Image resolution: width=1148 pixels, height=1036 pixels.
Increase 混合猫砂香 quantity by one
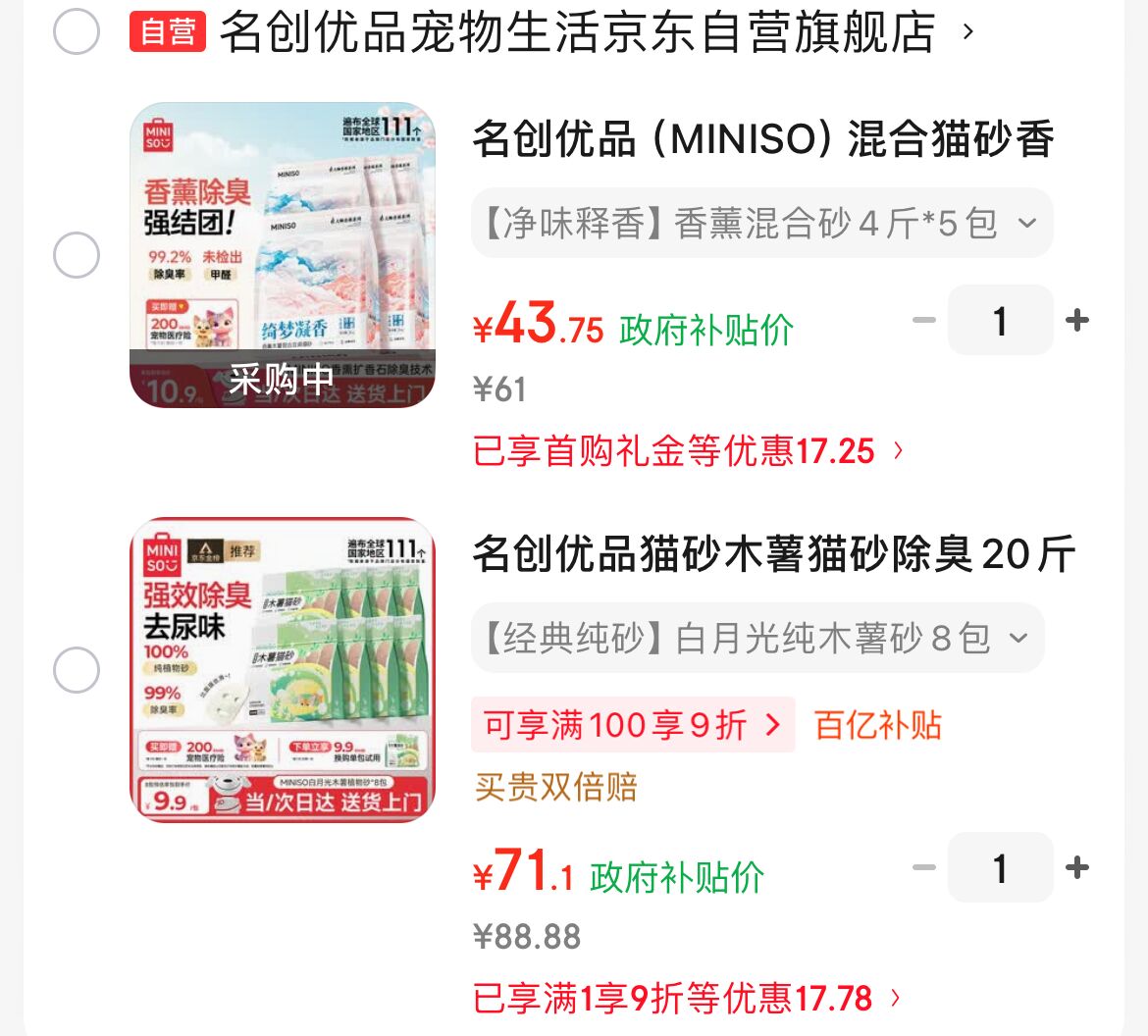tap(1076, 321)
